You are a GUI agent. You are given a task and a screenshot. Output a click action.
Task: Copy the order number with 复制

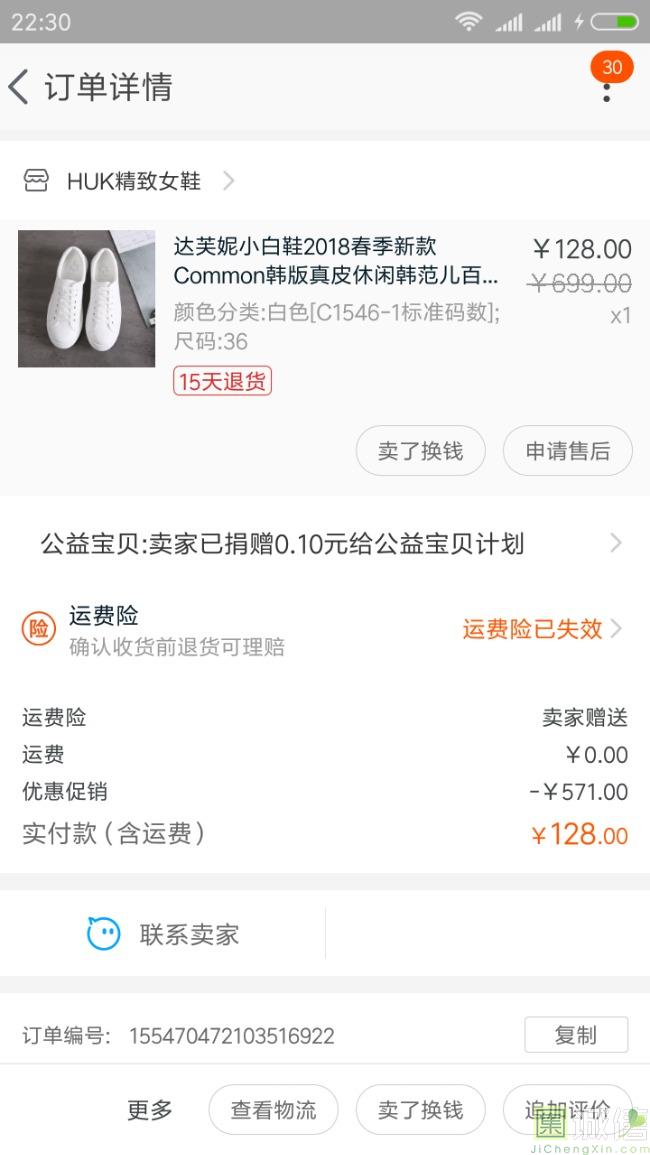pyautogui.click(x=575, y=1035)
